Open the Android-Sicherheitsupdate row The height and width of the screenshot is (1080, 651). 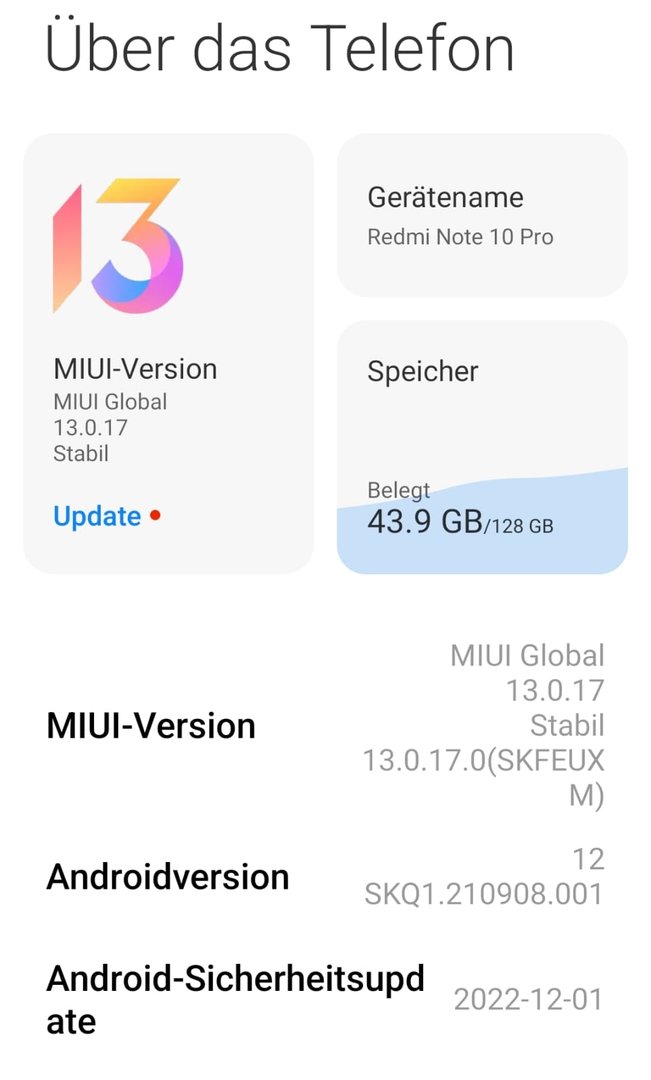point(325,999)
